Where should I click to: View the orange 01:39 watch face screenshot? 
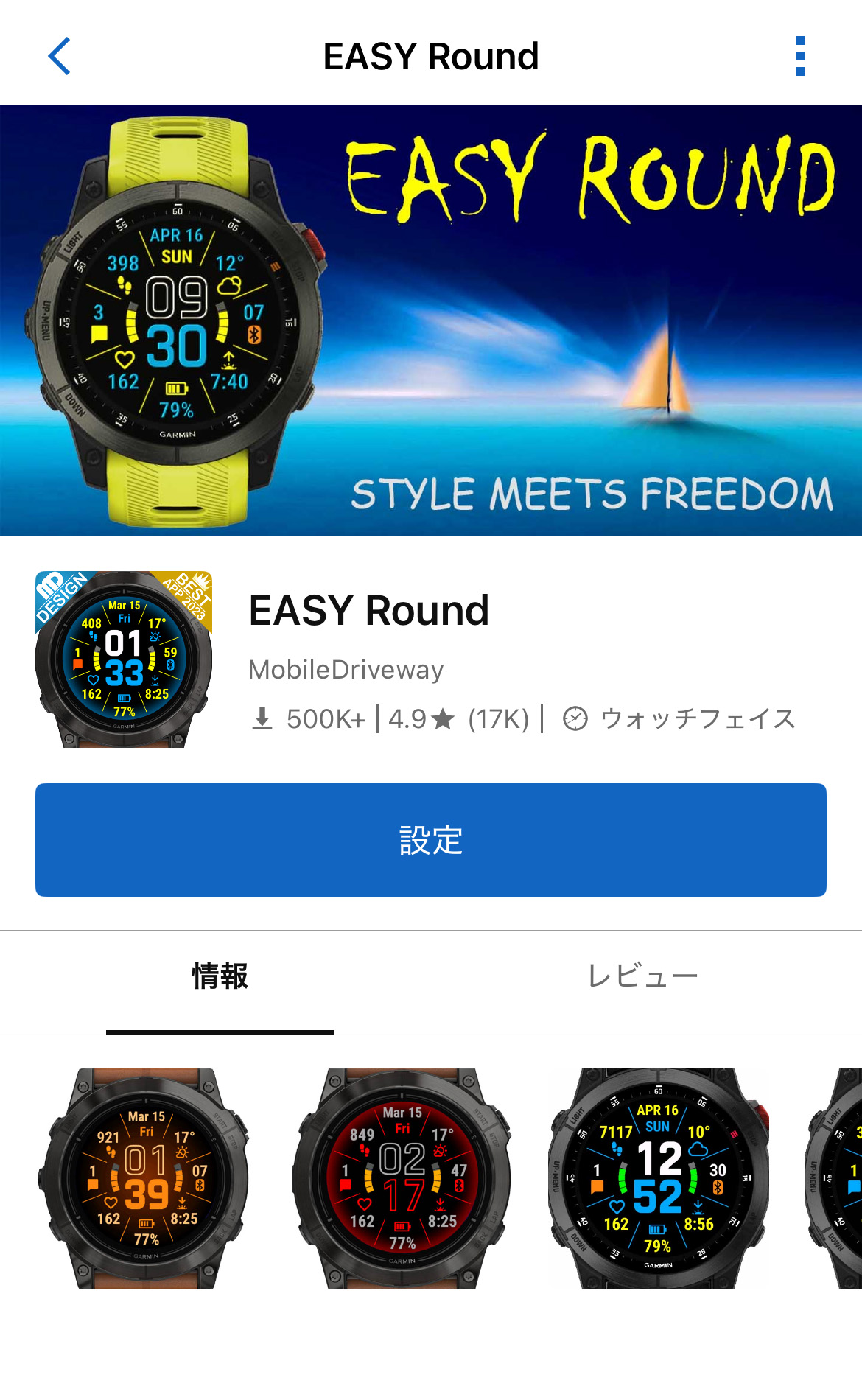pos(146,1178)
